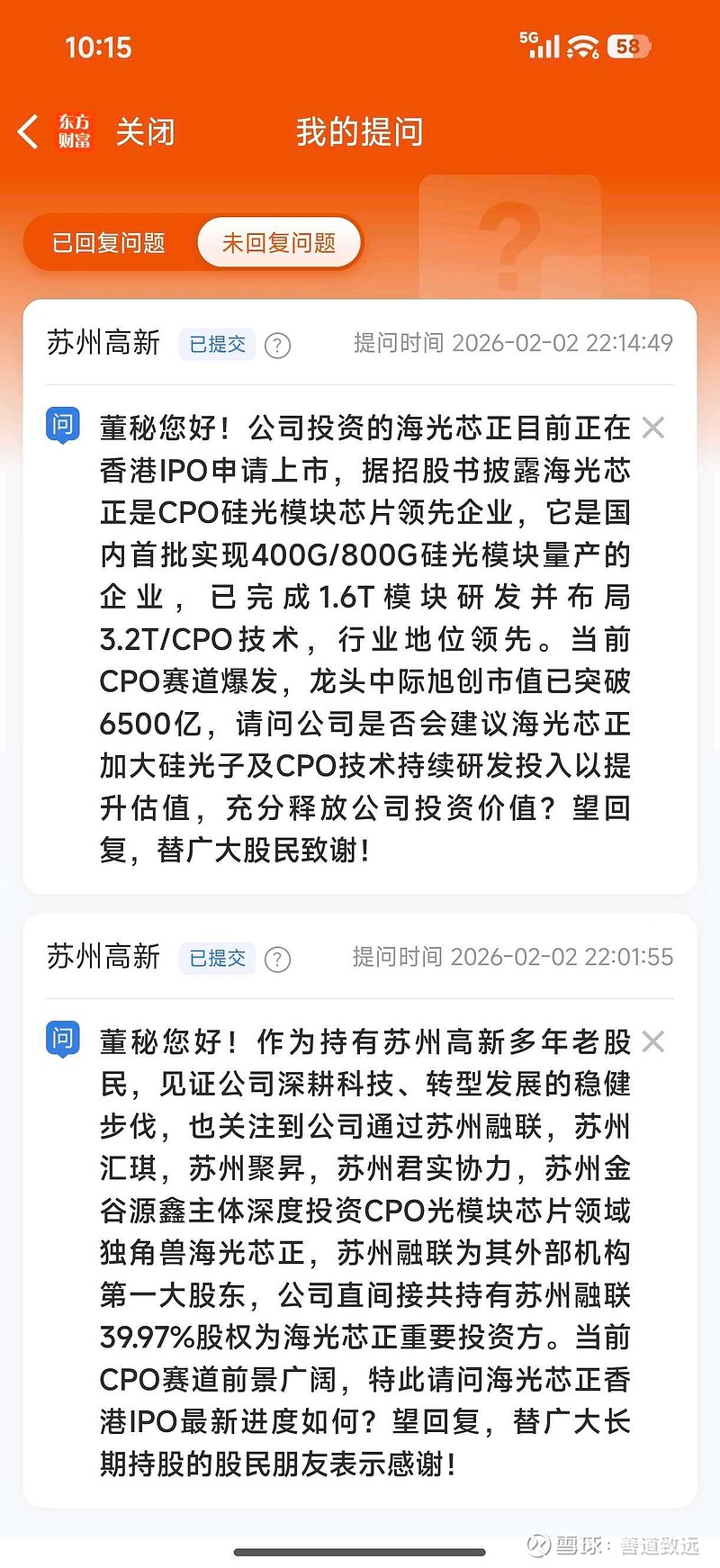Tap the 关闭 button in the header
The image size is (720, 1568).
click(x=146, y=130)
